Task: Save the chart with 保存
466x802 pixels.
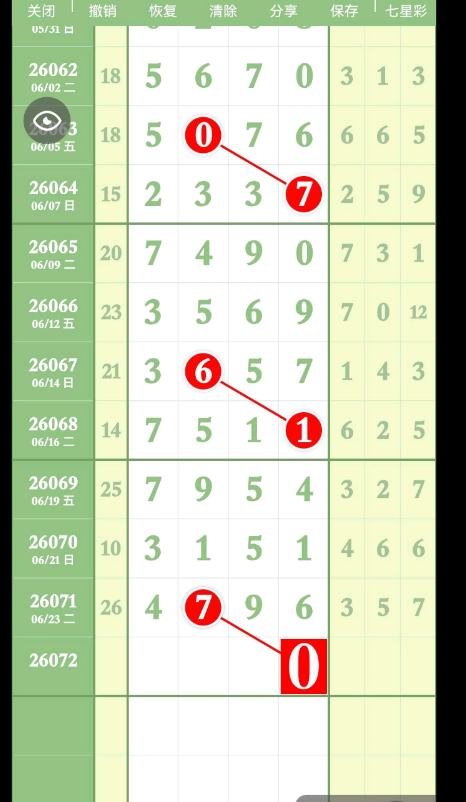Action: 344,11
